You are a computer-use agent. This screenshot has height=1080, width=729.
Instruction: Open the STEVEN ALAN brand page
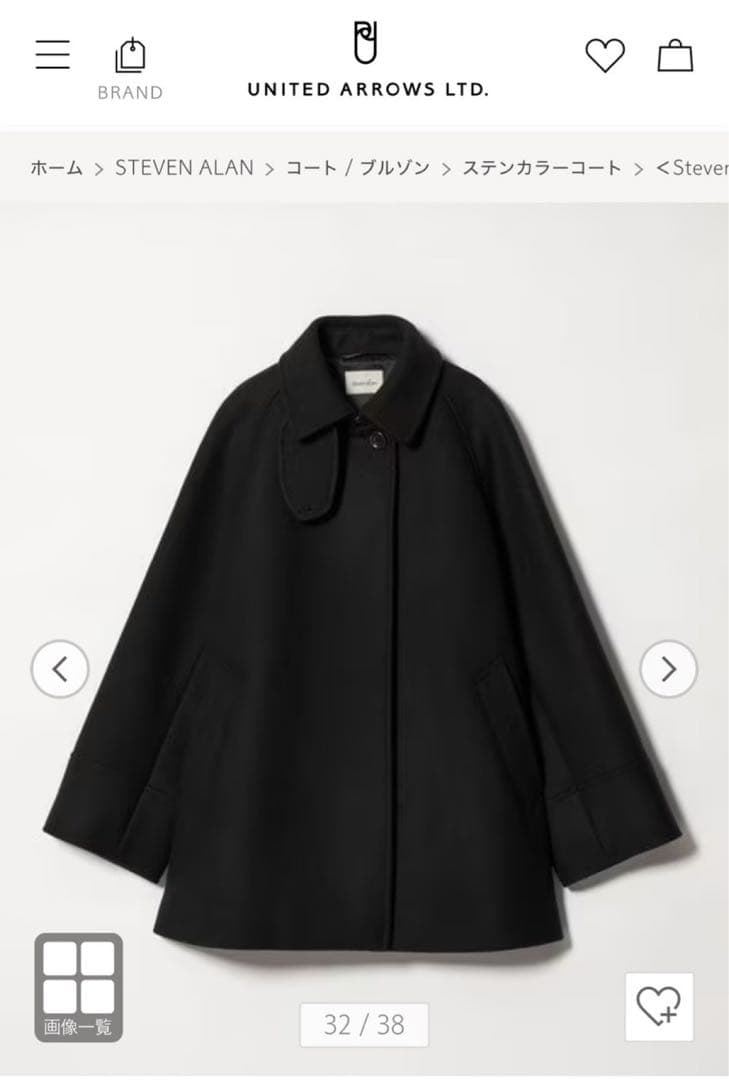[x=184, y=168]
